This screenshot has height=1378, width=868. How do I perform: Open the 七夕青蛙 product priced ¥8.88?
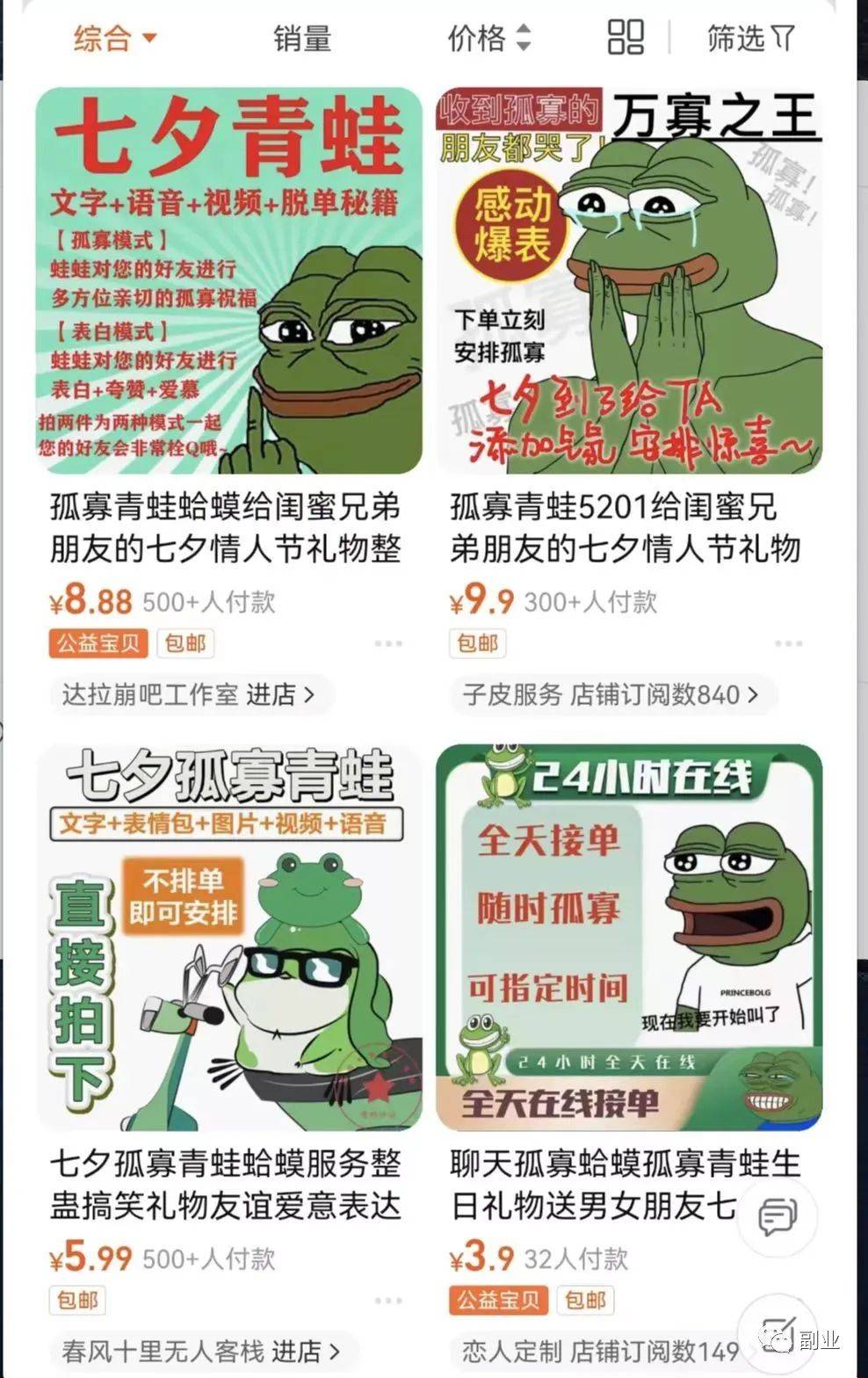(228, 281)
